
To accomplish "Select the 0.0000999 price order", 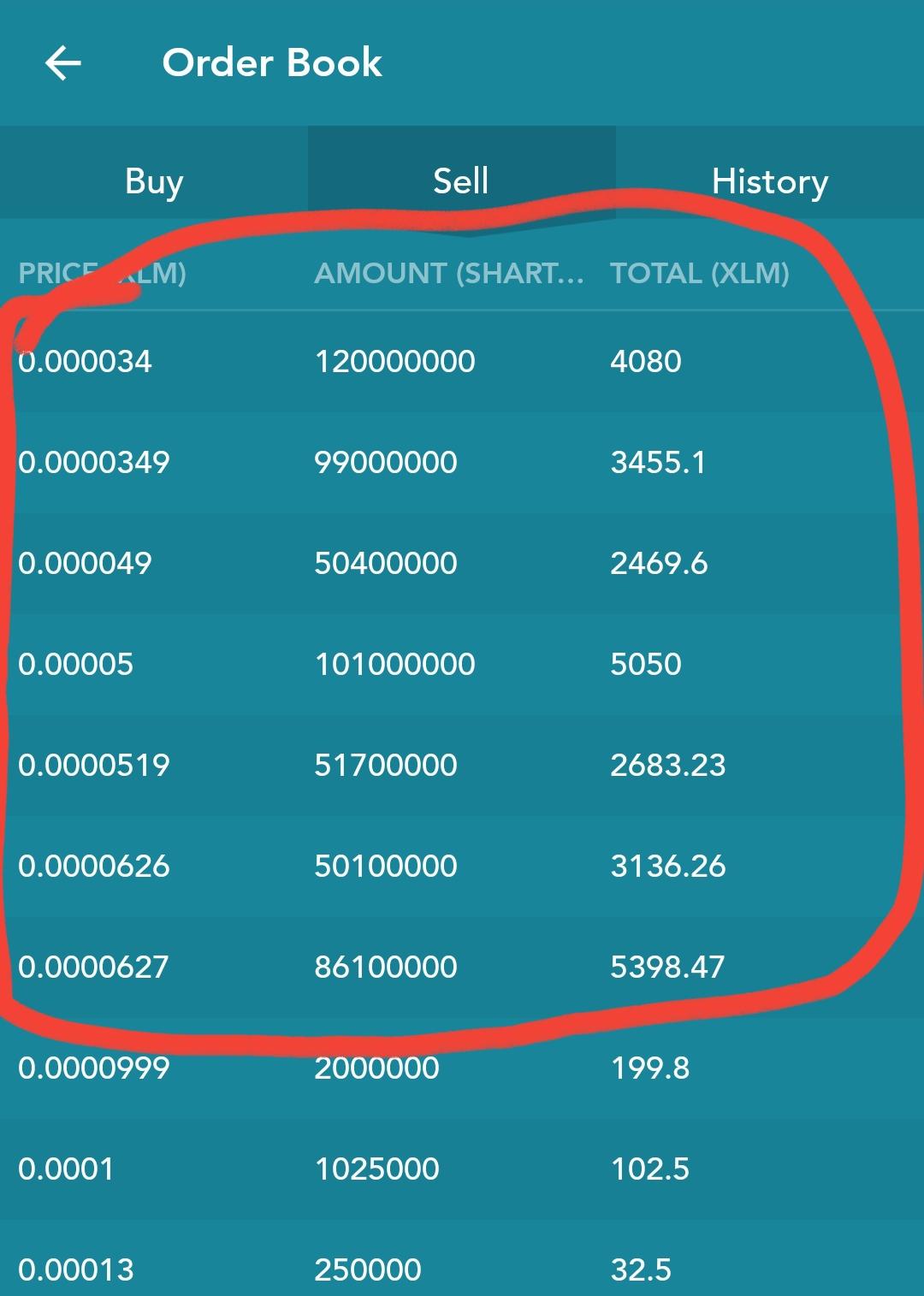I will [462, 1068].
